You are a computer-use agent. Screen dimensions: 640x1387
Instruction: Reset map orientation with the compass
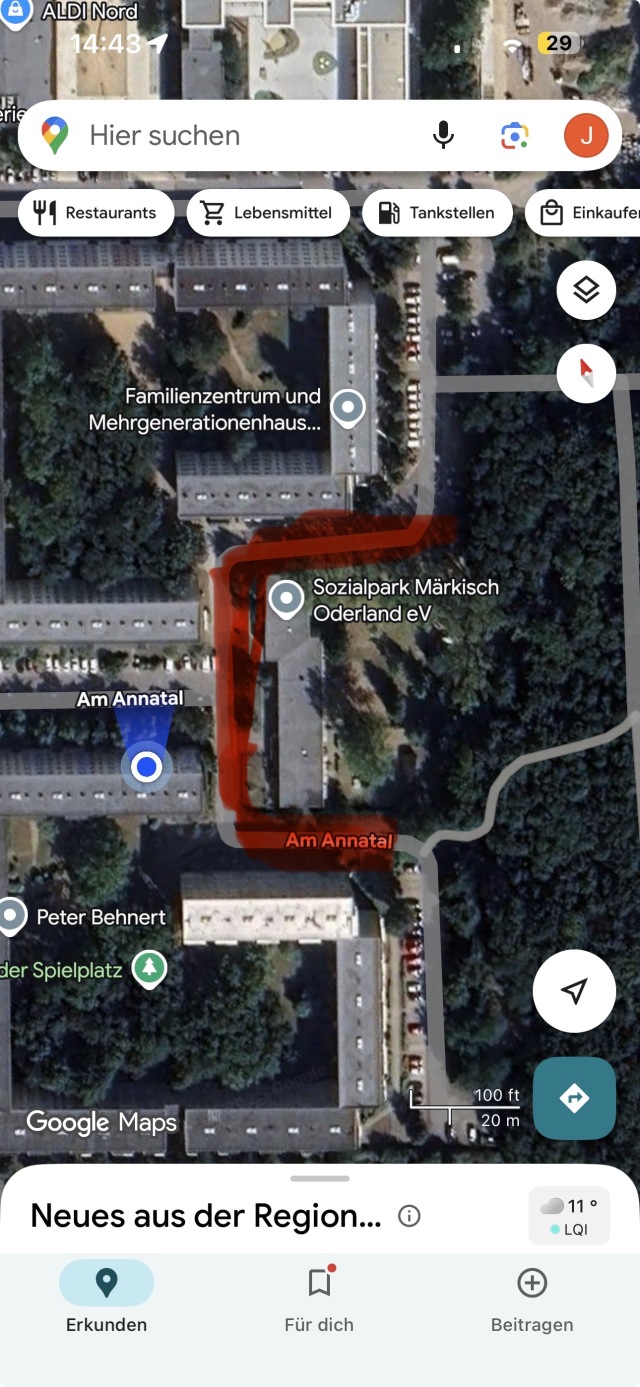586,373
